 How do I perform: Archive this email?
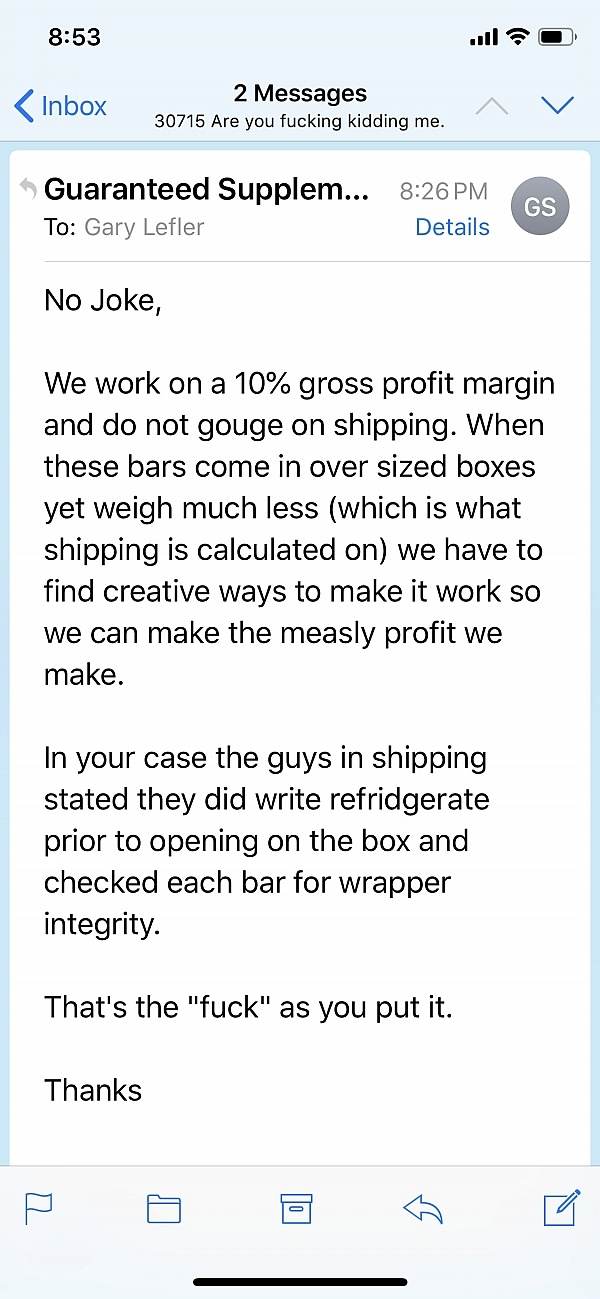coord(296,1208)
